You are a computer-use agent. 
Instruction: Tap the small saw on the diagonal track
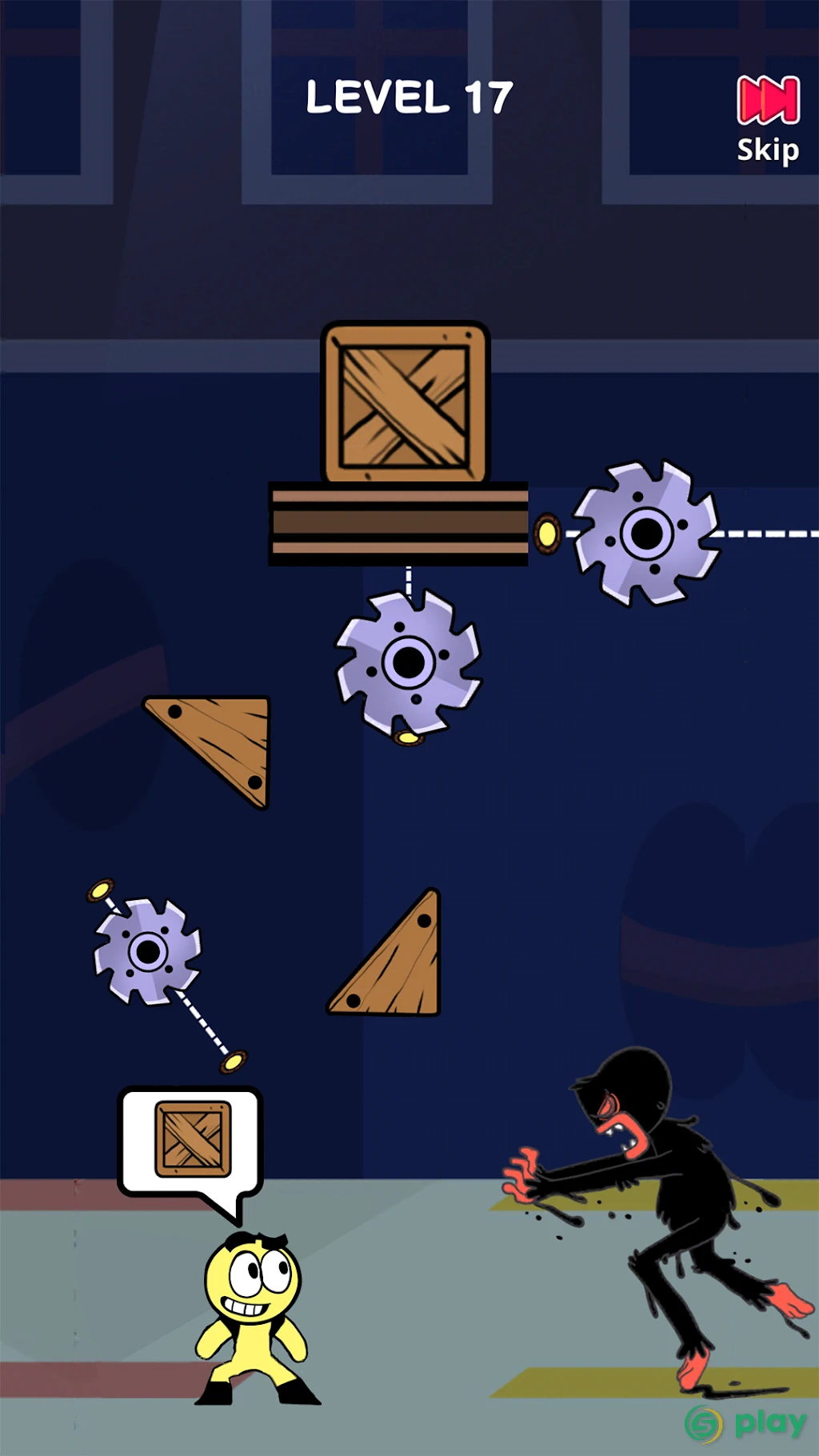point(148,951)
